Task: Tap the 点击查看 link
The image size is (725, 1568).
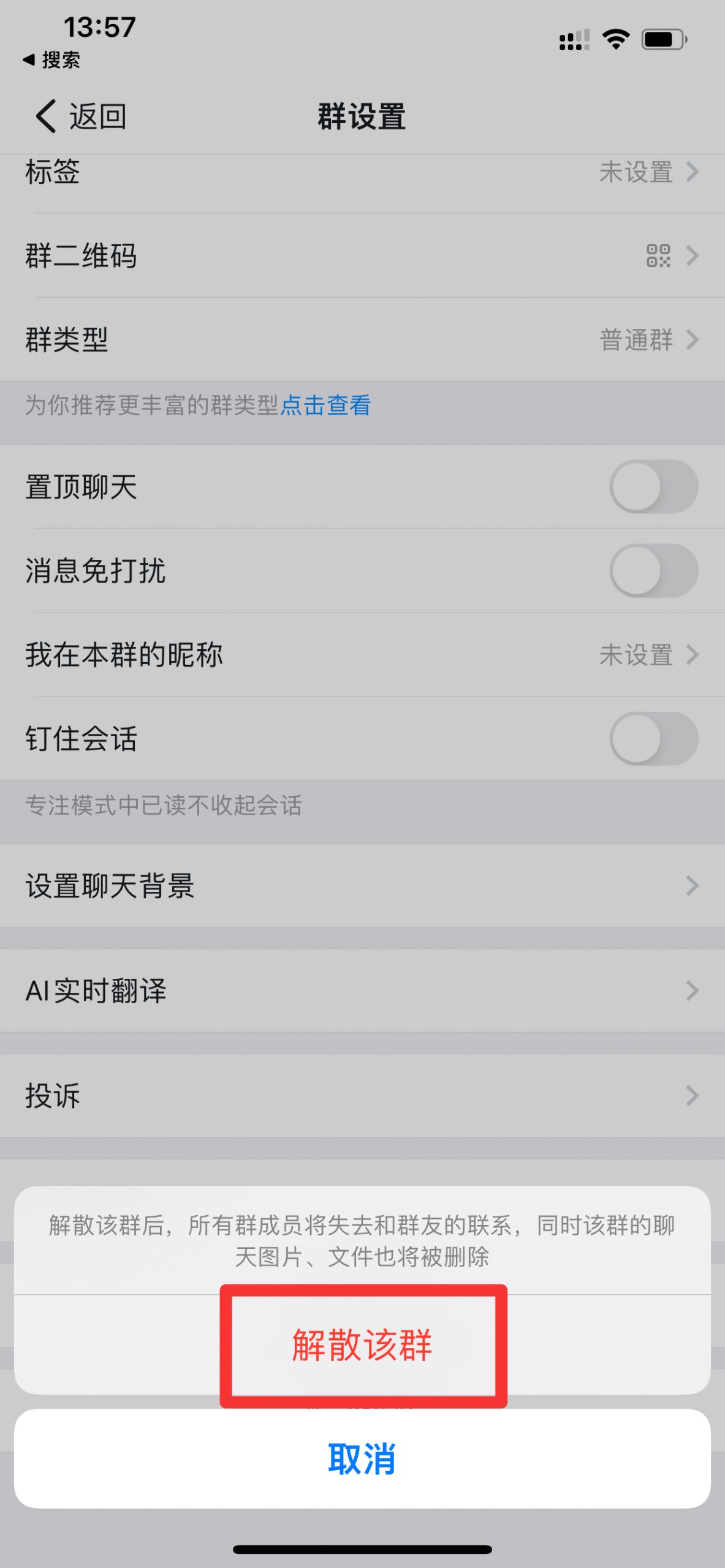Action: pyautogui.click(x=326, y=405)
